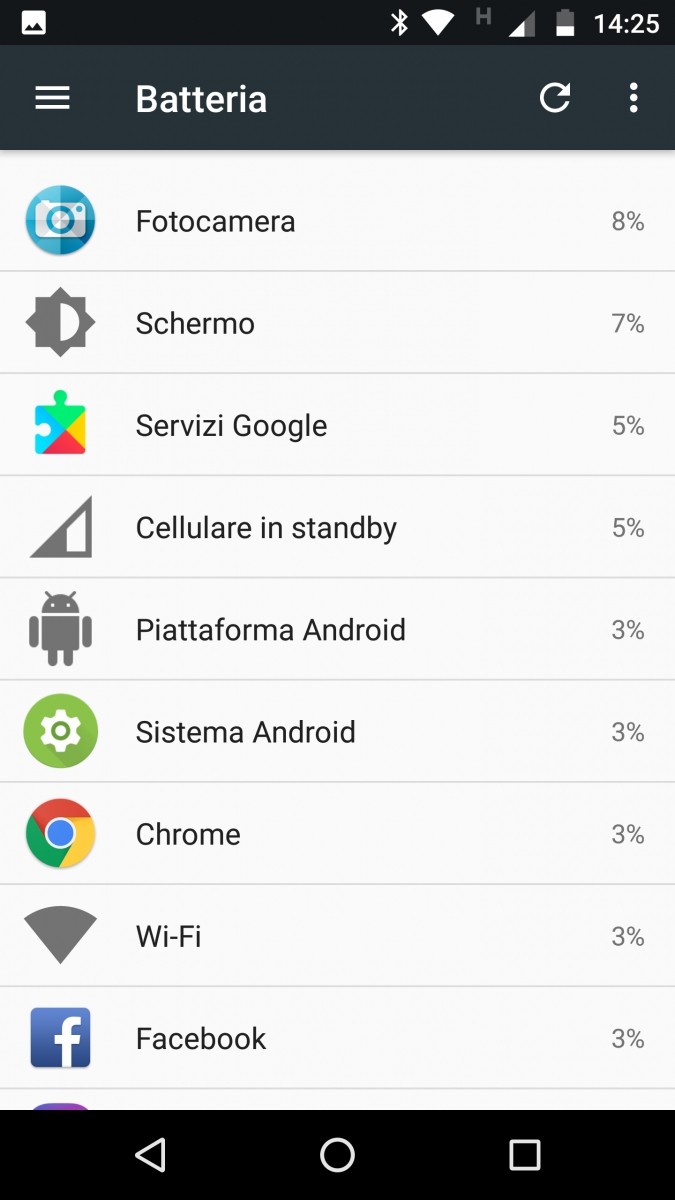Go back with the navigation bar
Image resolution: width=675 pixels, height=1200 pixels.
150,1155
